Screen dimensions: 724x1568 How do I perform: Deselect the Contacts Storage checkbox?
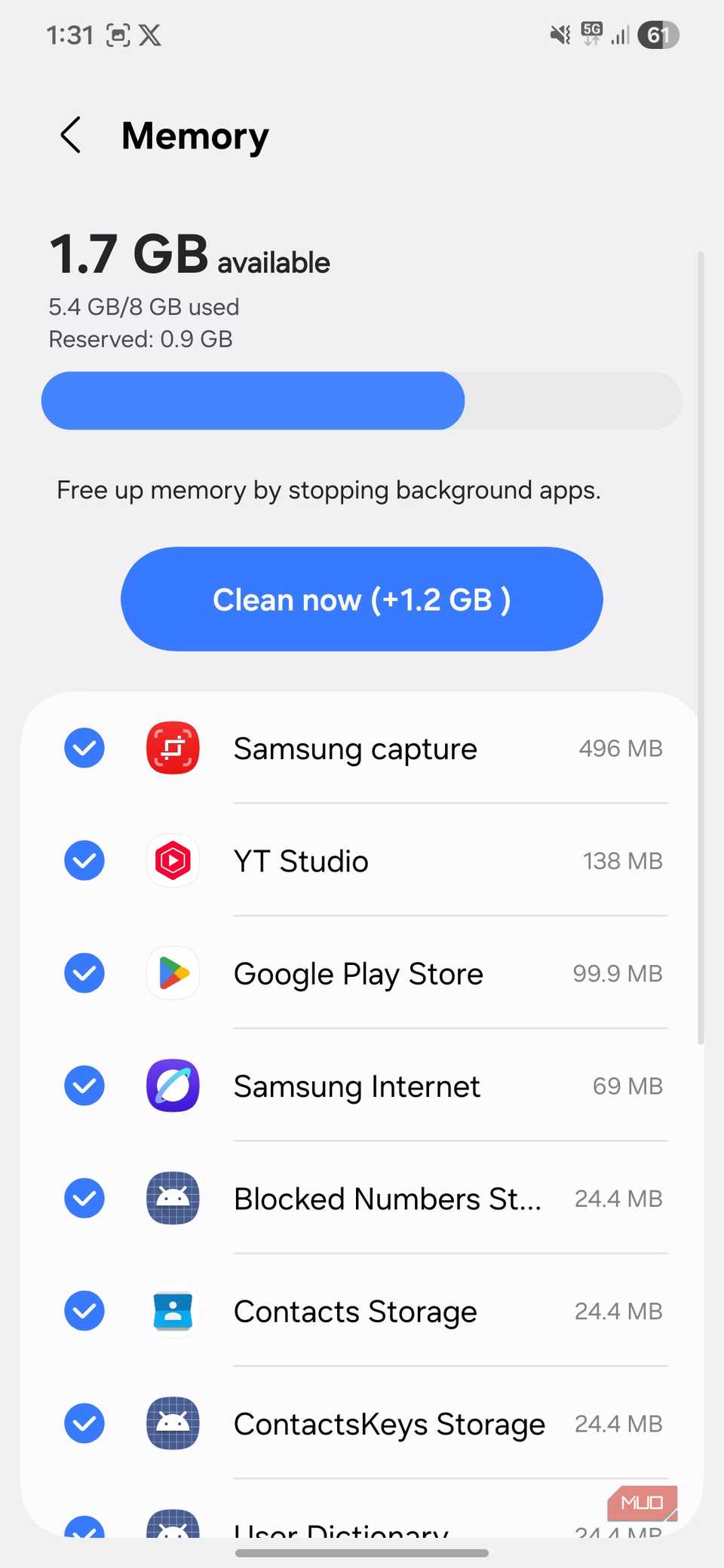(84, 1311)
